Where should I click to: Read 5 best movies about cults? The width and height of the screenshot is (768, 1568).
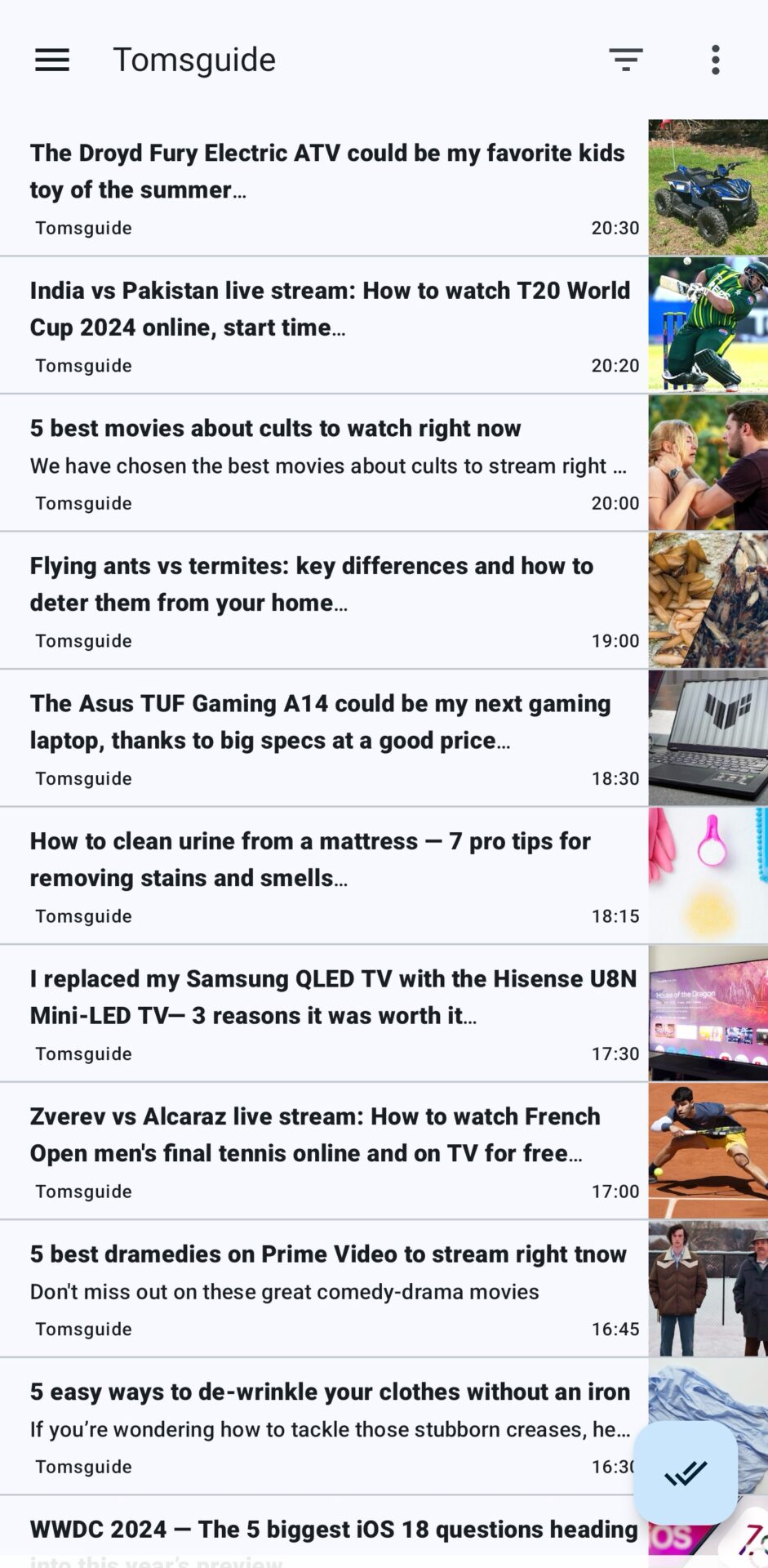click(x=326, y=447)
